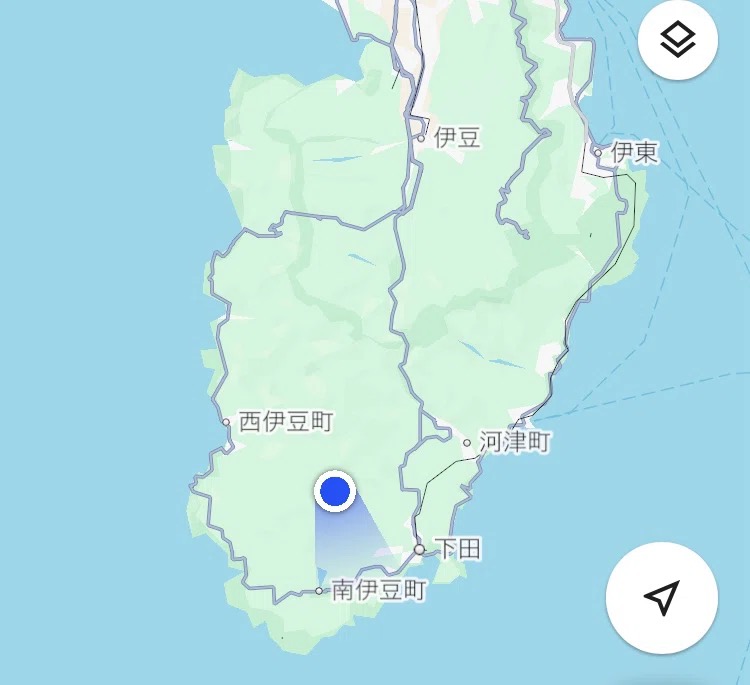
Task: Select the 河津町 place label
Action: click(514, 442)
